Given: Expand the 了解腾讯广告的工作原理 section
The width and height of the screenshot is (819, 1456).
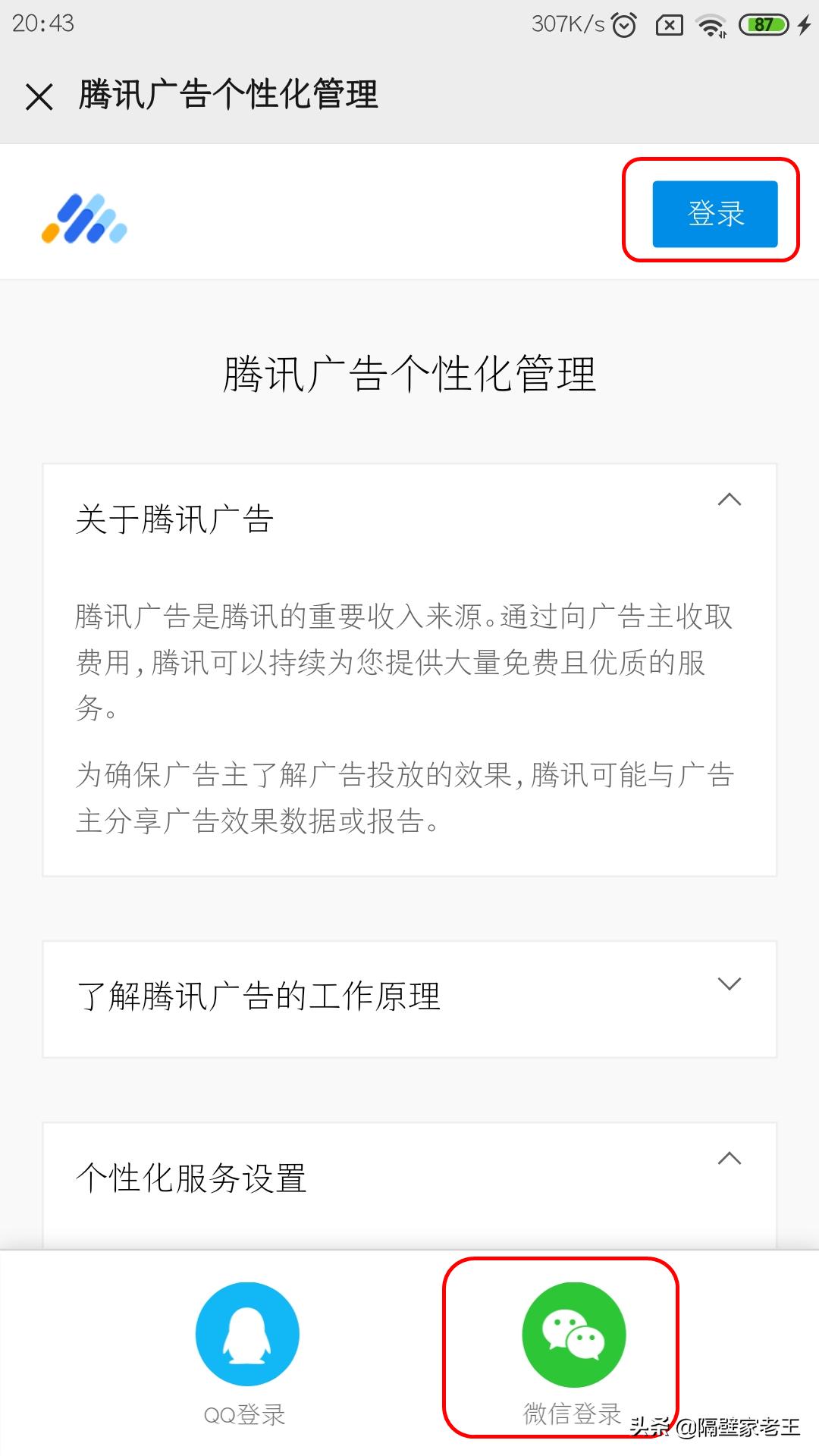Looking at the screenshot, I should tap(730, 984).
